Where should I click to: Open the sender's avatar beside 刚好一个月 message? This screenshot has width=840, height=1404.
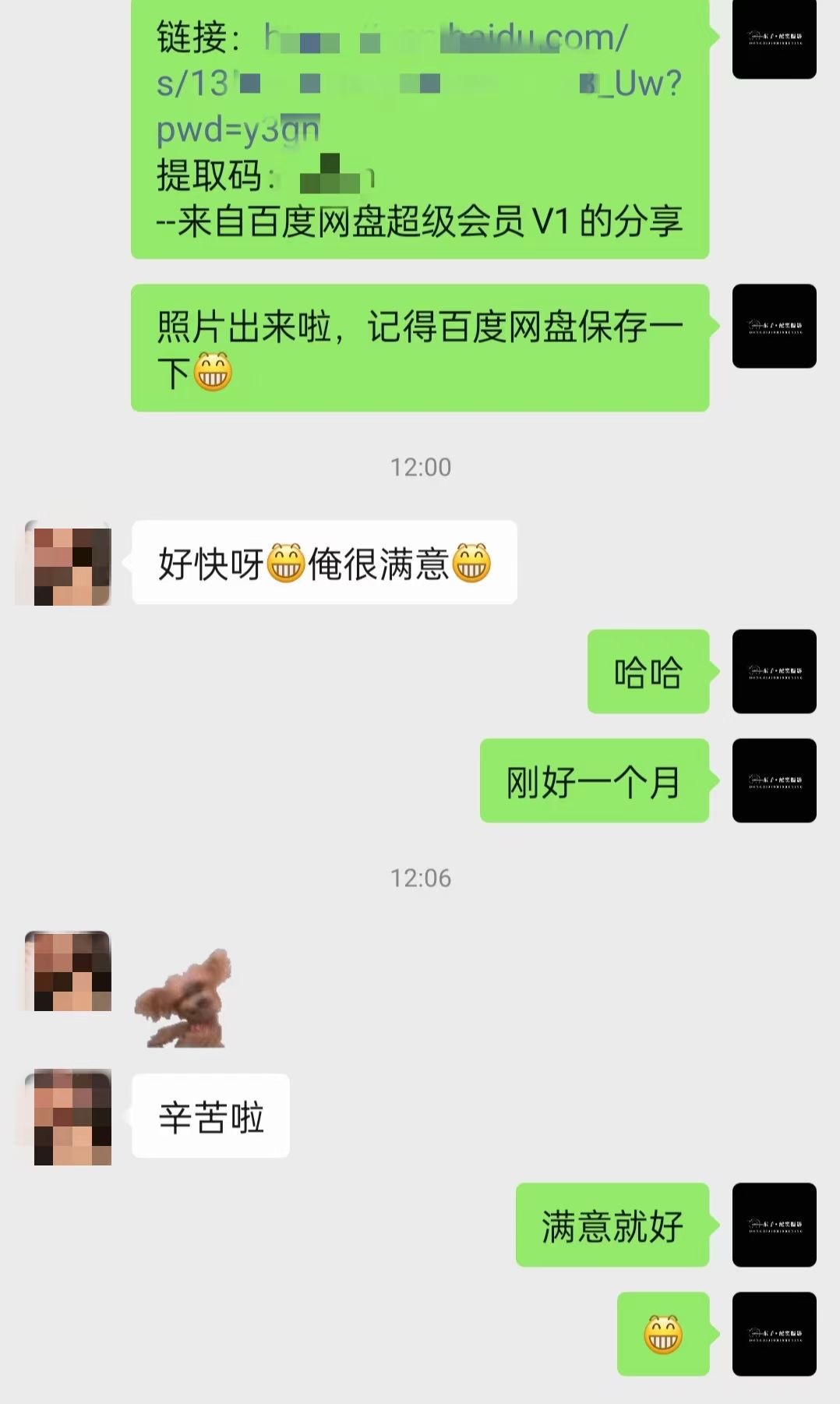774,780
